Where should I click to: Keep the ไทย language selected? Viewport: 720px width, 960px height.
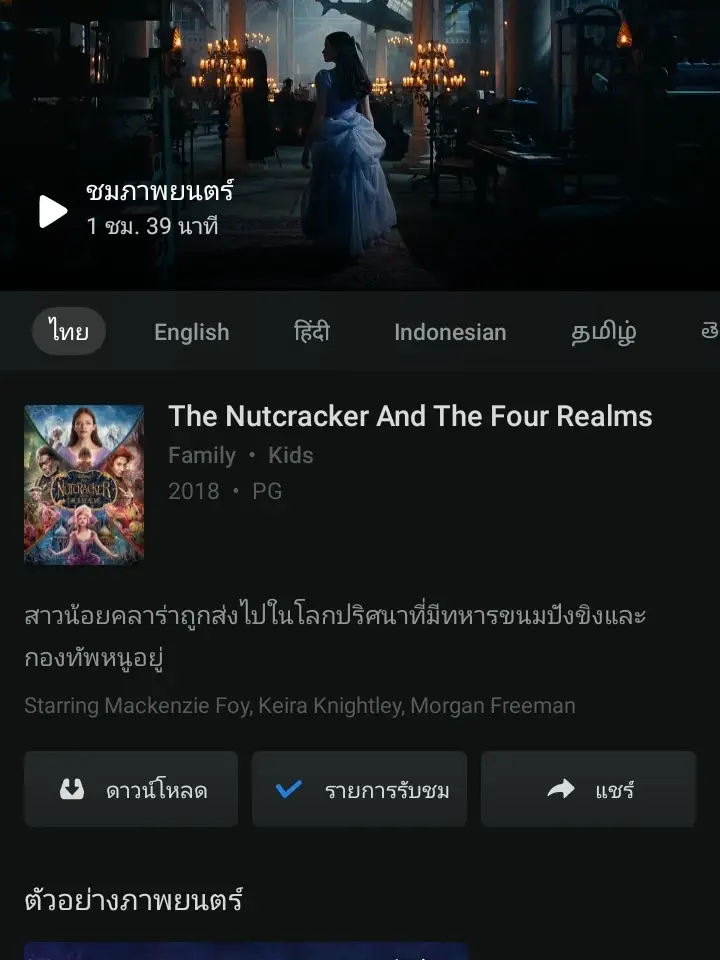click(x=68, y=331)
